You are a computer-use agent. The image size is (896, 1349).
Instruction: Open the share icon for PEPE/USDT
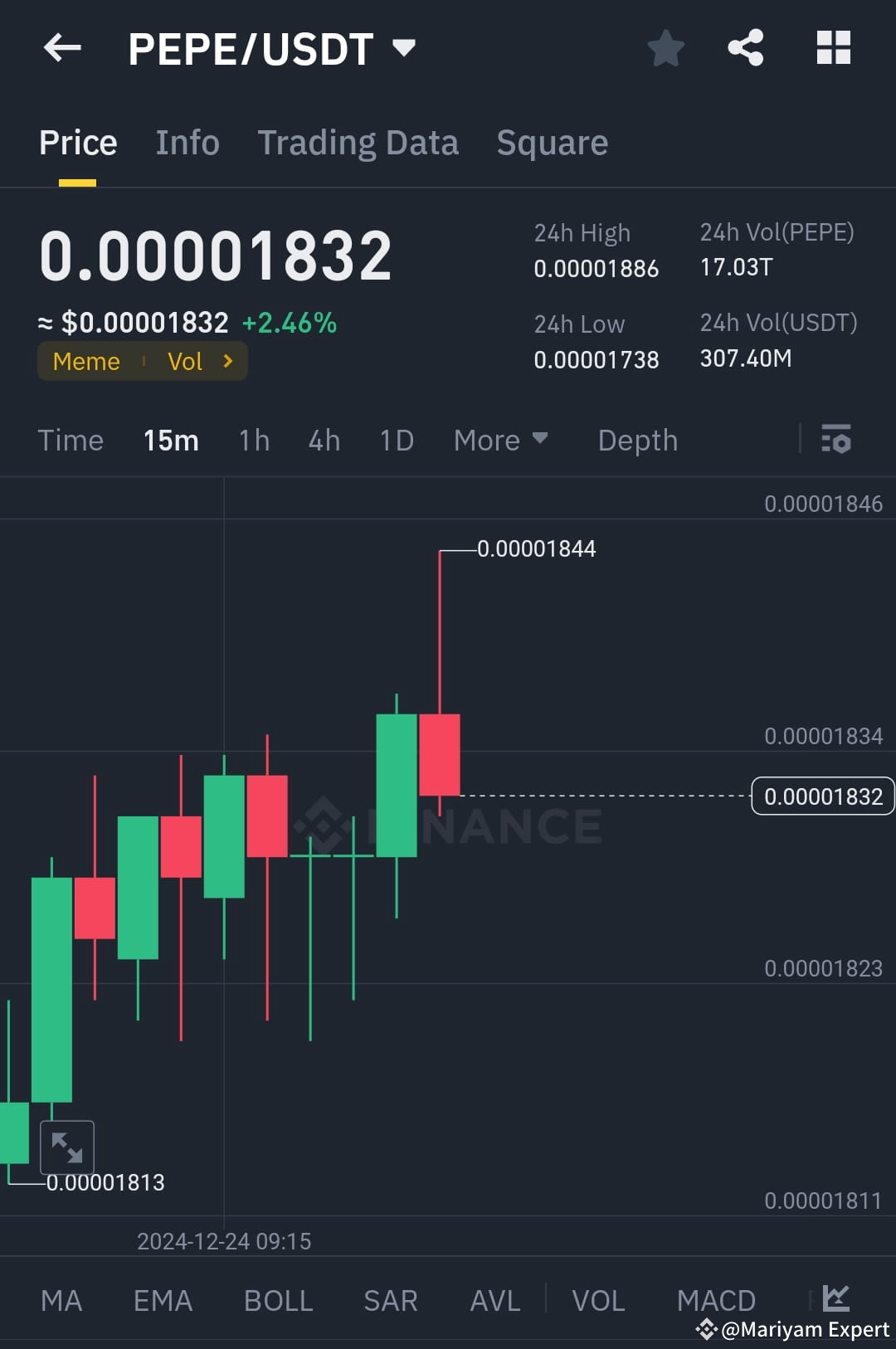point(745,48)
